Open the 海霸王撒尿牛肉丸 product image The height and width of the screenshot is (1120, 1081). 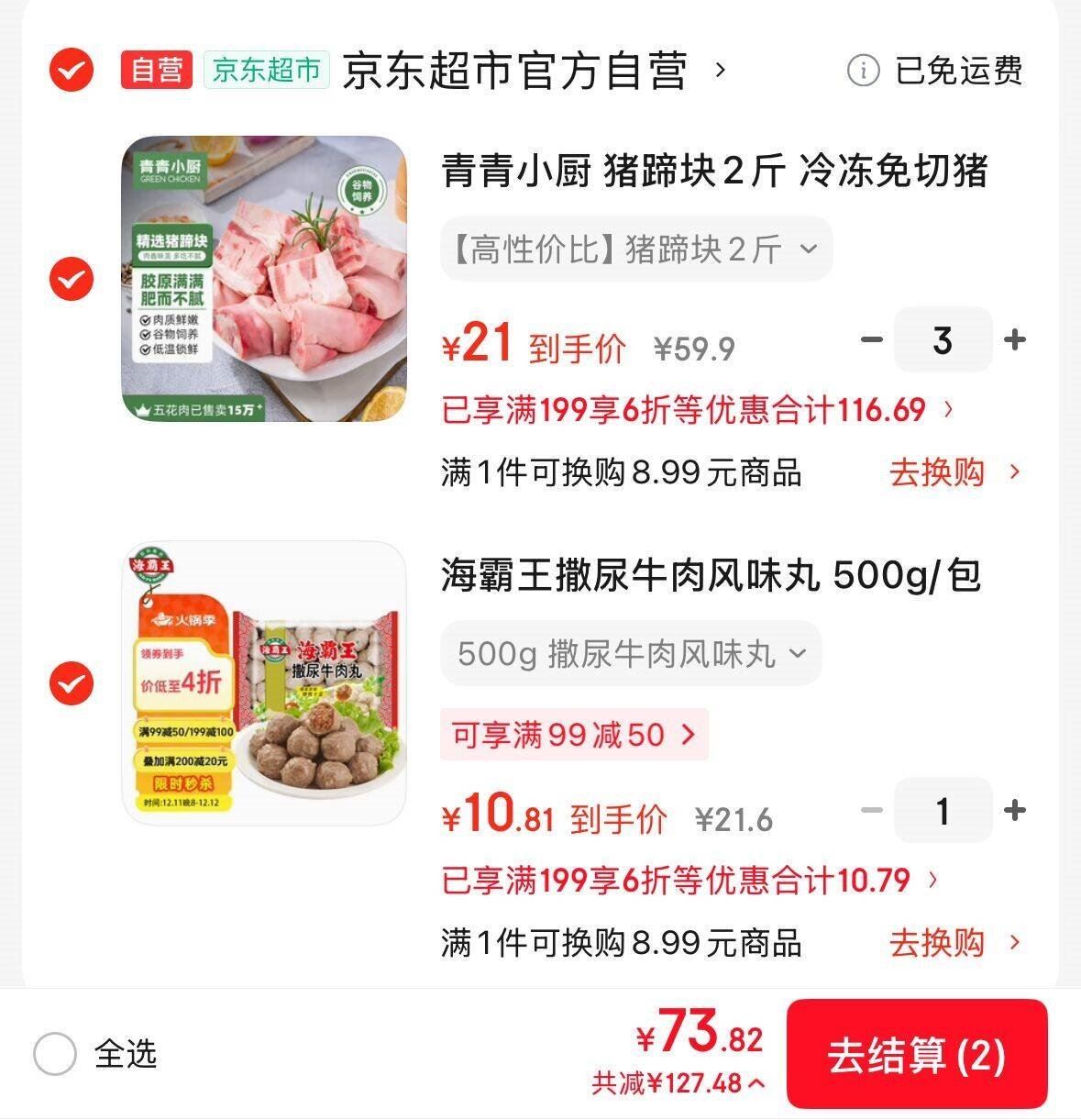coord(264,683)
